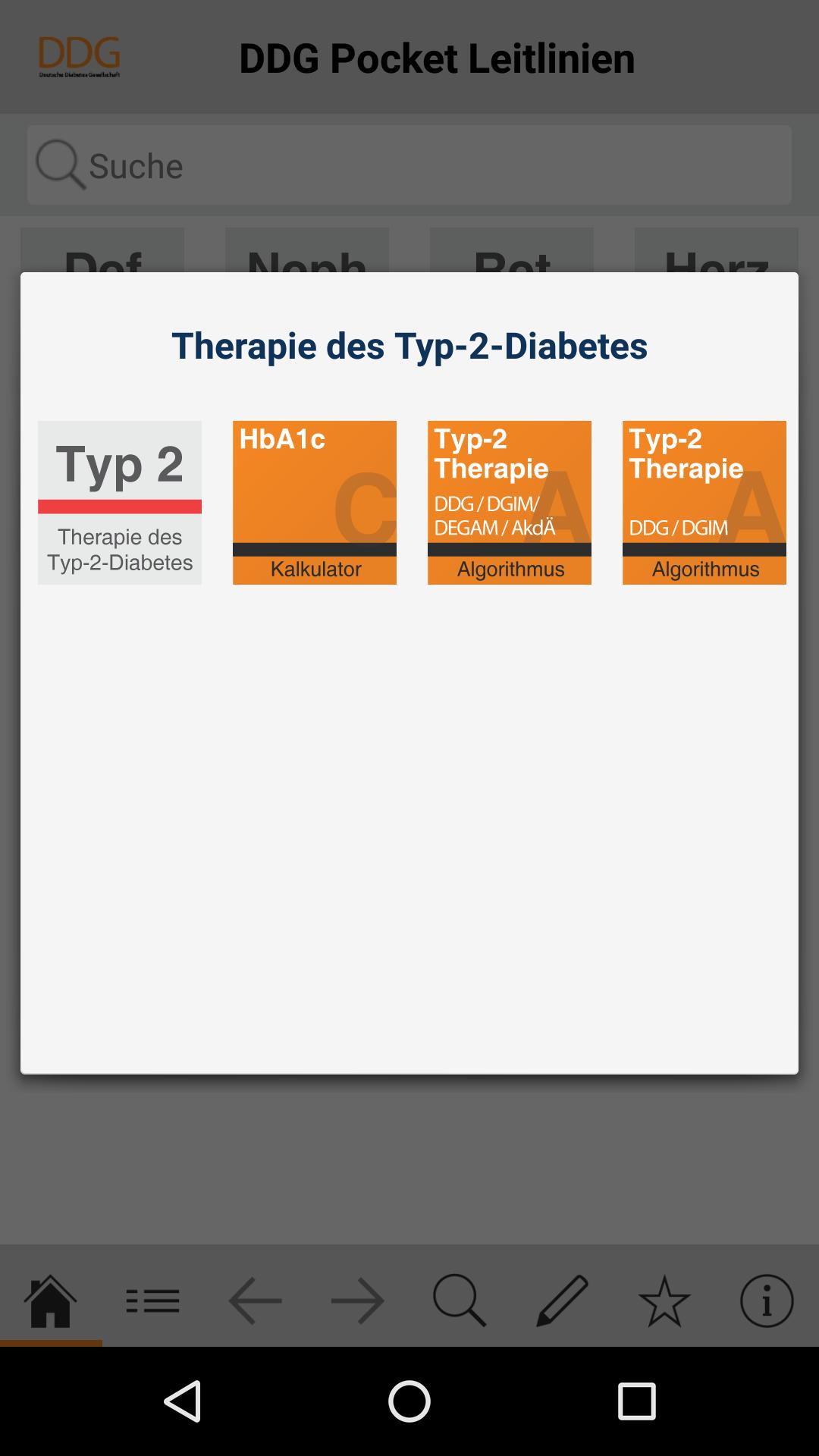Open the DDG/DGIM Typ-2 Therapie Algorithmus
819x1456 pixels.
pos(704,503)
